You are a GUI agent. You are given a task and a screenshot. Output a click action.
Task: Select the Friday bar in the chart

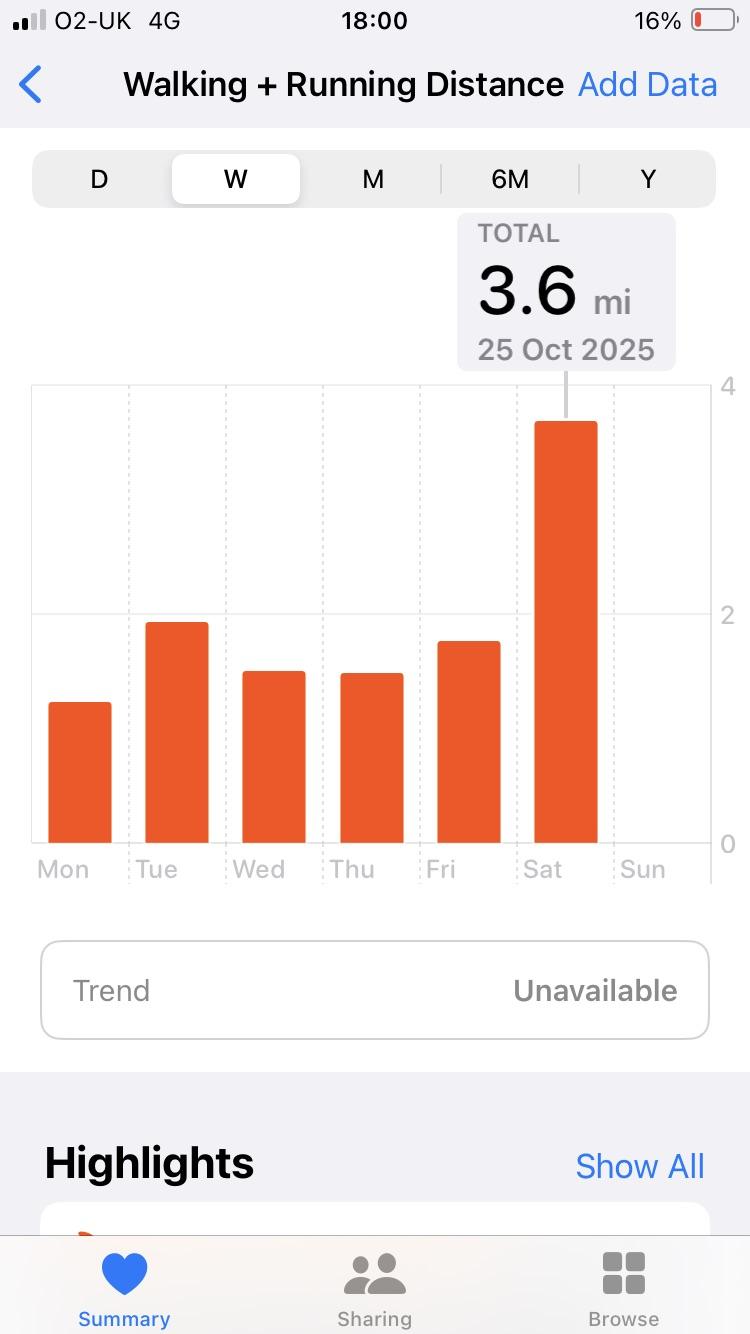click(469, 742)
